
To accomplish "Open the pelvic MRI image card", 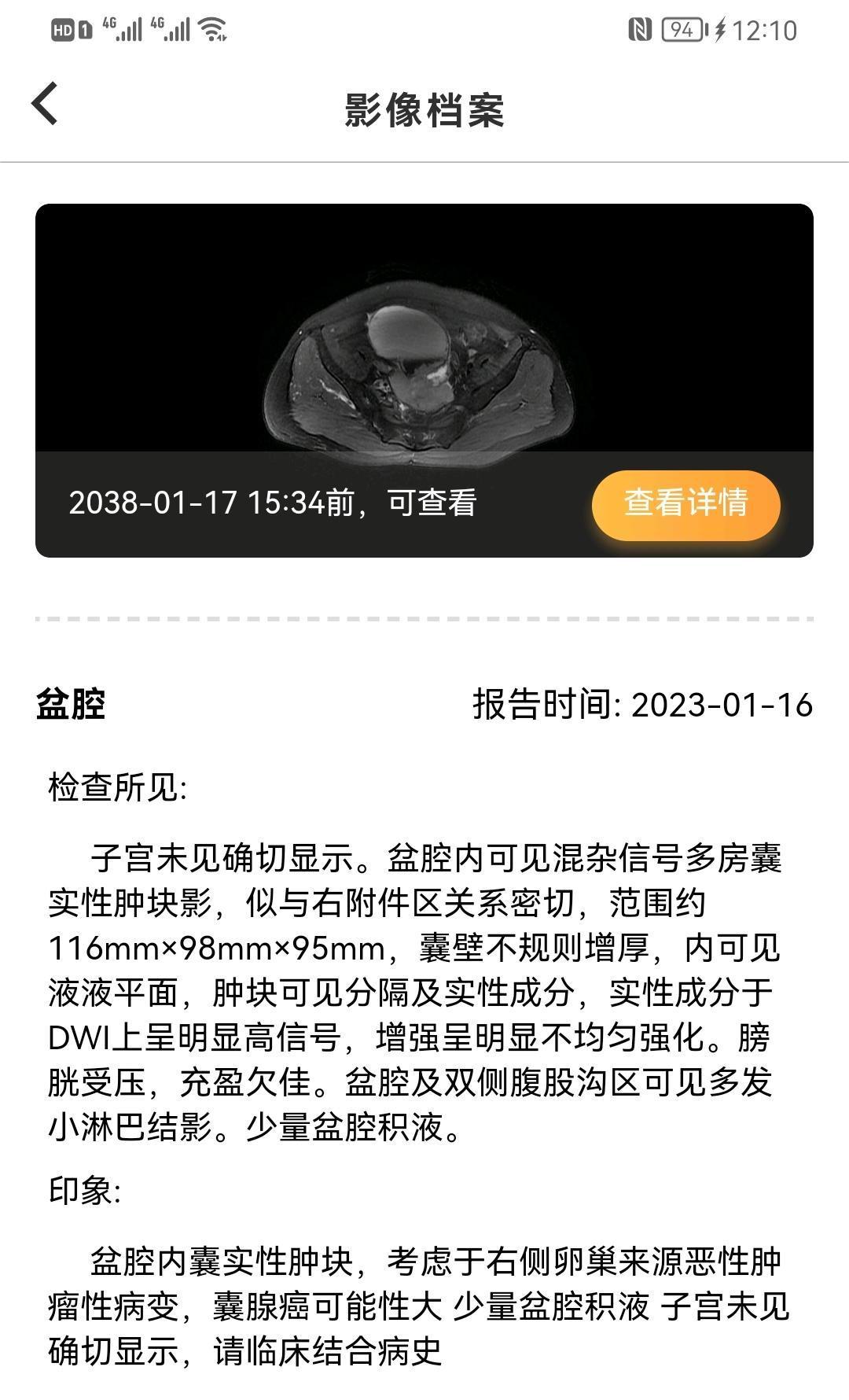I will click(423, 330).
